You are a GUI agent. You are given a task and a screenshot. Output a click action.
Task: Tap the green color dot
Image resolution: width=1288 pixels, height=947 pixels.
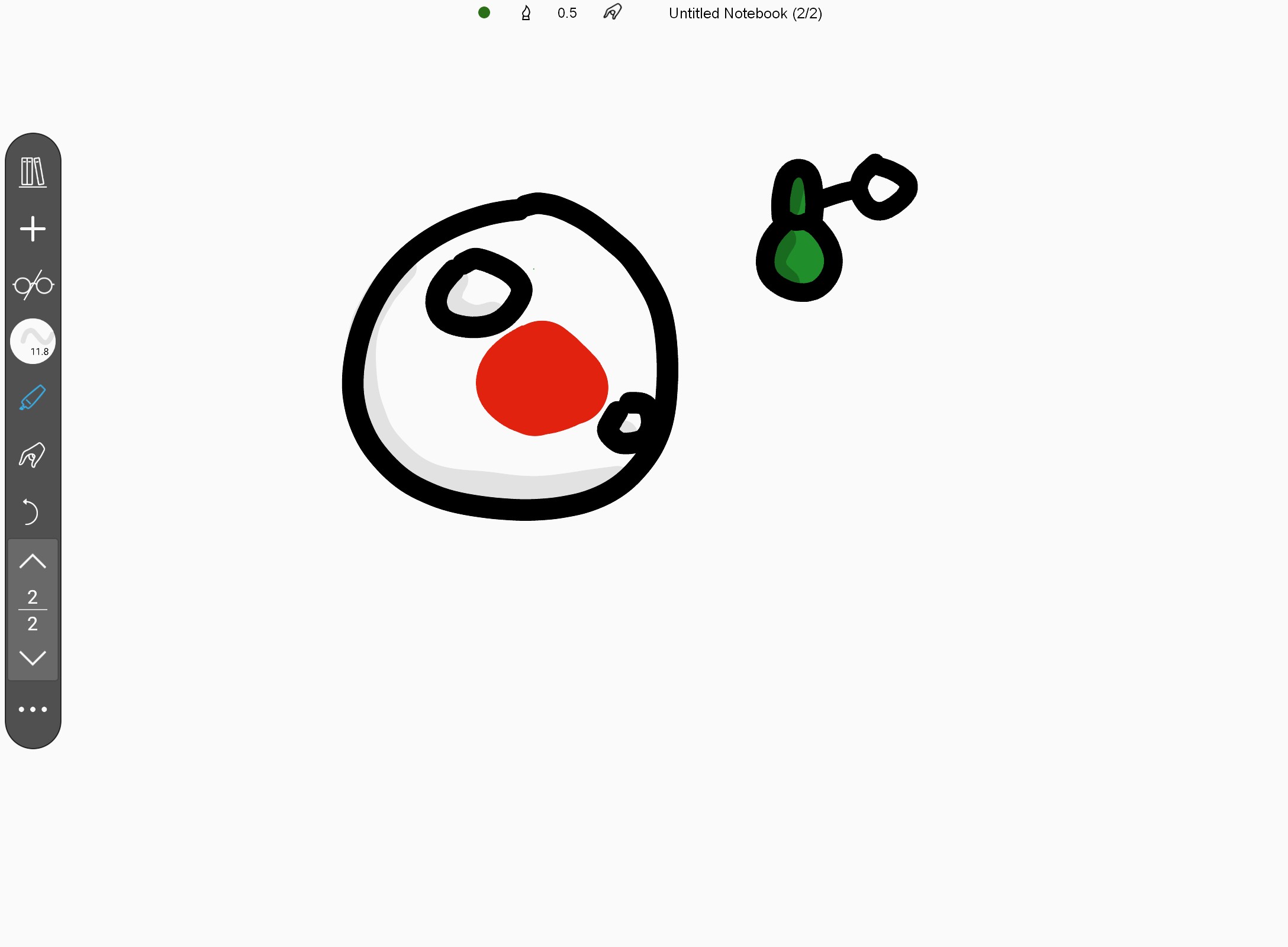point(484,12)
